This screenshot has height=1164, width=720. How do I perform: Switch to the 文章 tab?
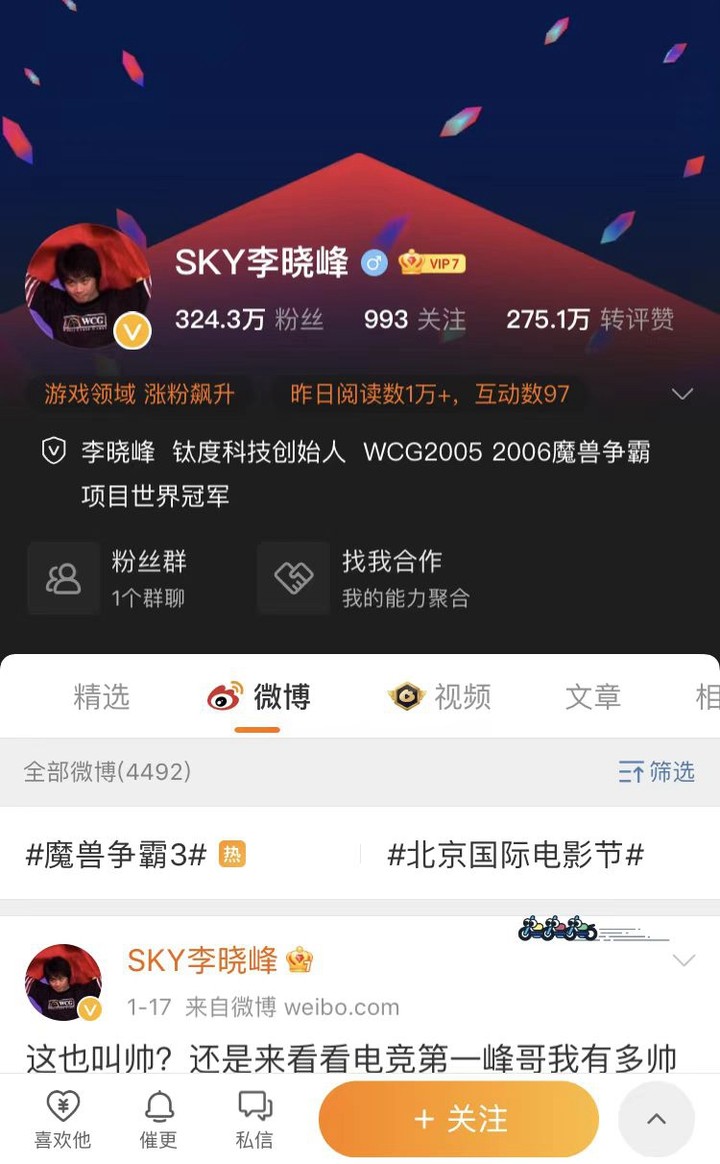click(x=593, y=697)
